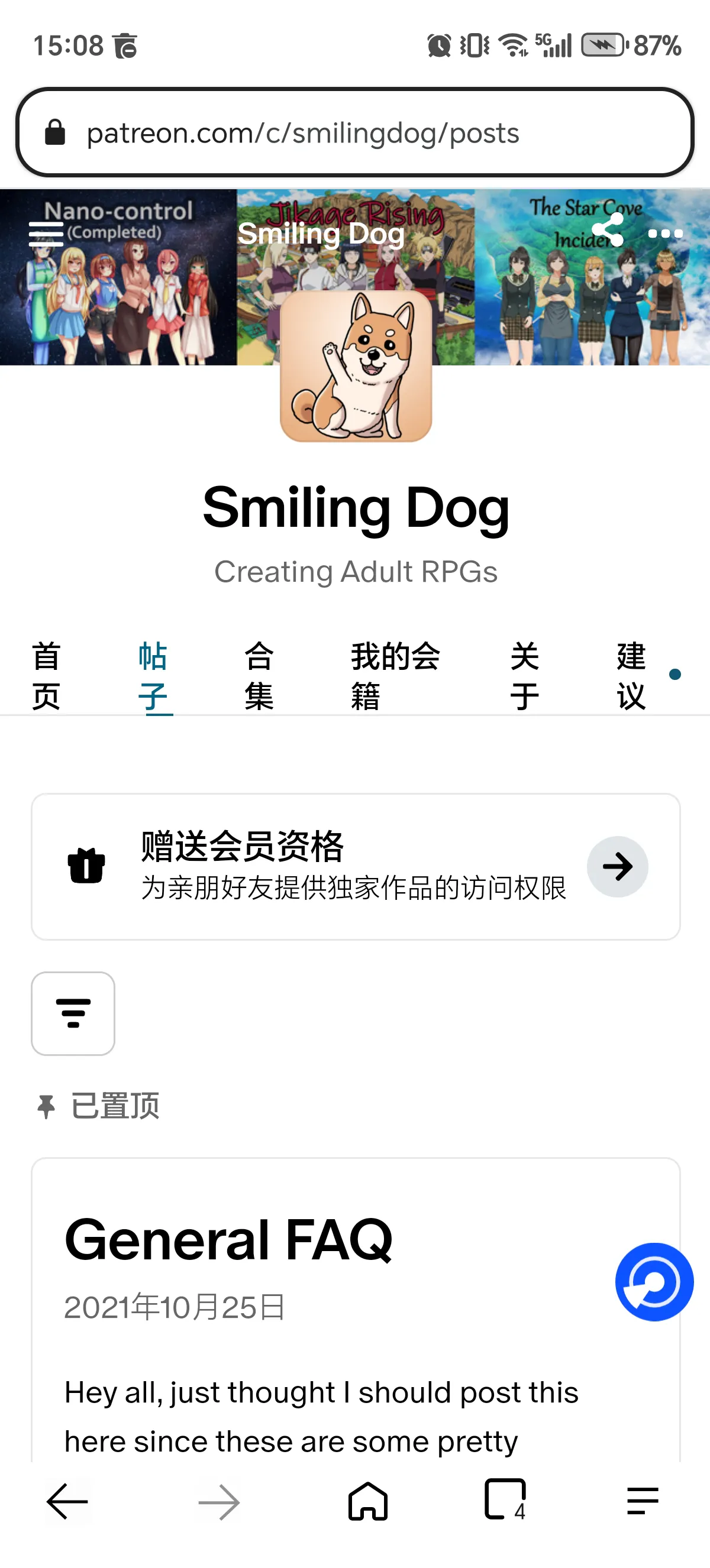Switch to the 合集 tab
This screenshot has width=710, height=1568.
[259, 675]
